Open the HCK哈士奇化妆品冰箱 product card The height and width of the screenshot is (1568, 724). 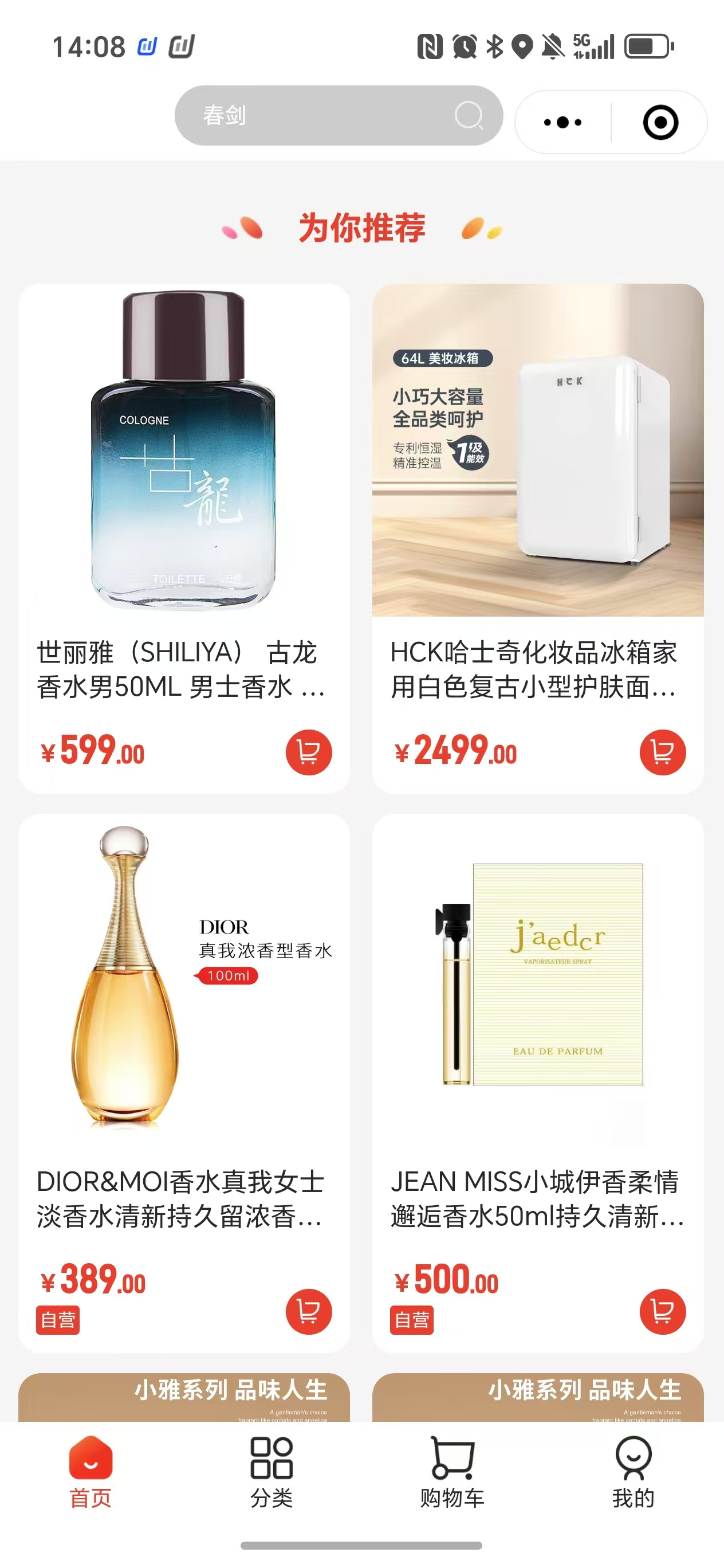538,487
